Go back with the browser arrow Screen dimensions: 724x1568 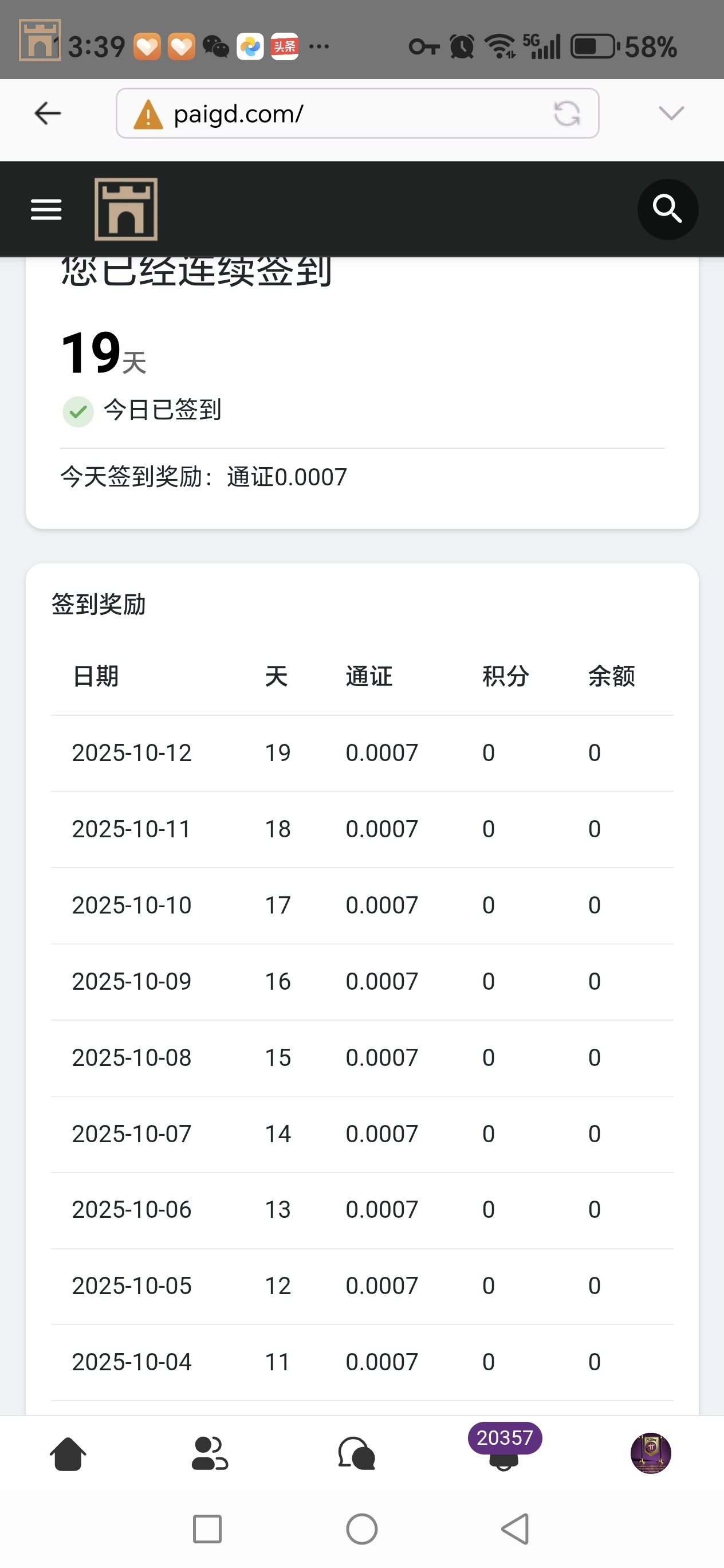tap(48, 113)
